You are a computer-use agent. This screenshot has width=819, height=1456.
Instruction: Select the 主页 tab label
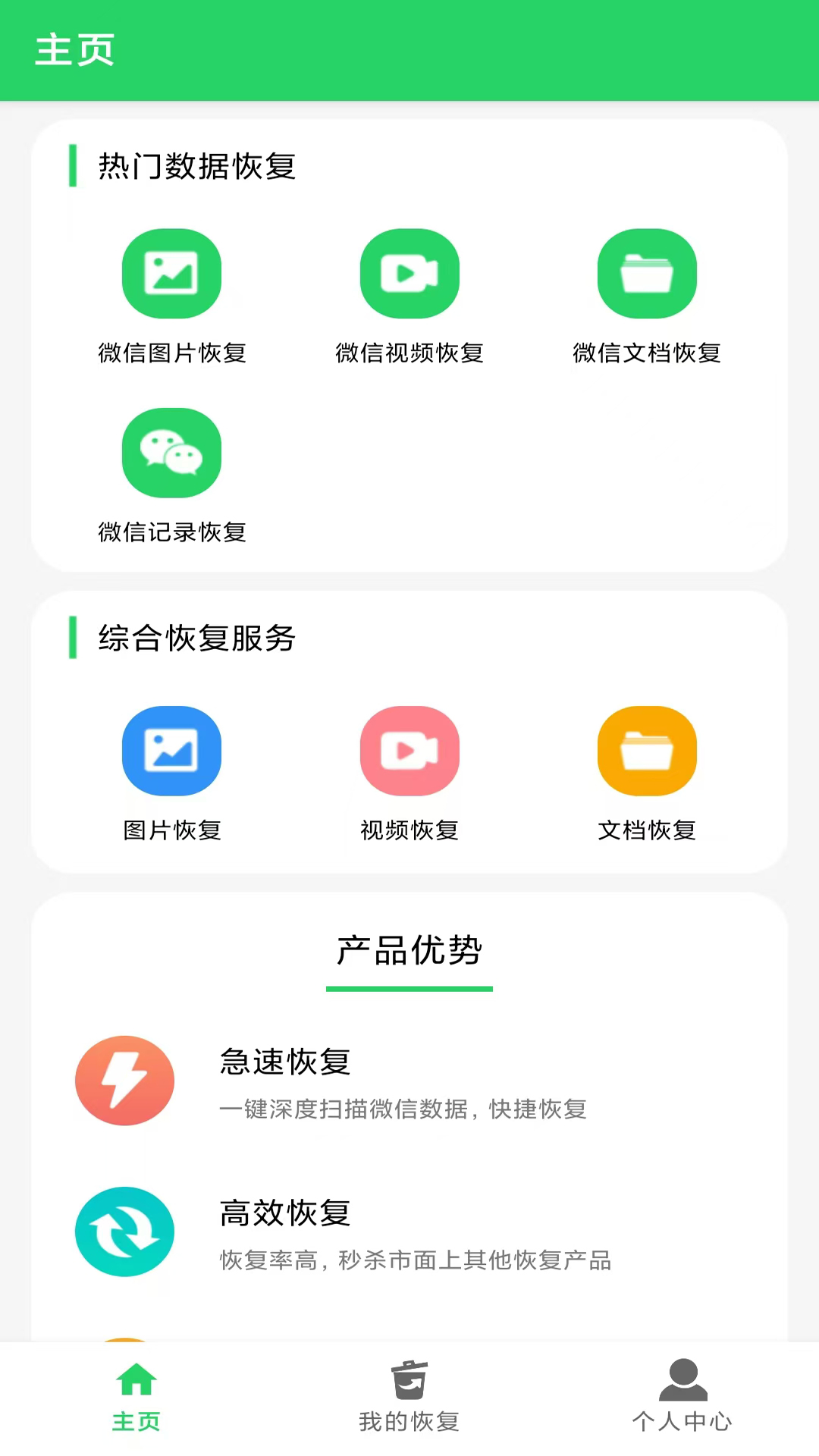pos(136,1422)
